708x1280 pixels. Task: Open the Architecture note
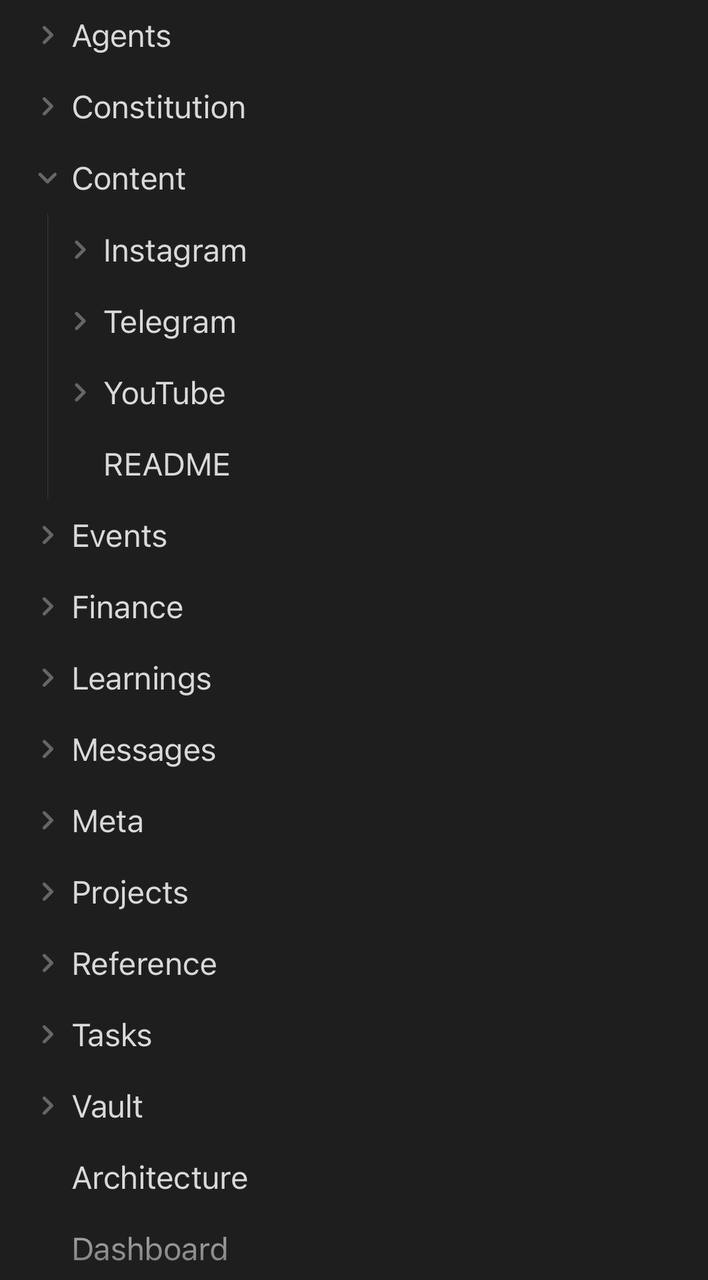point(159,1178)
